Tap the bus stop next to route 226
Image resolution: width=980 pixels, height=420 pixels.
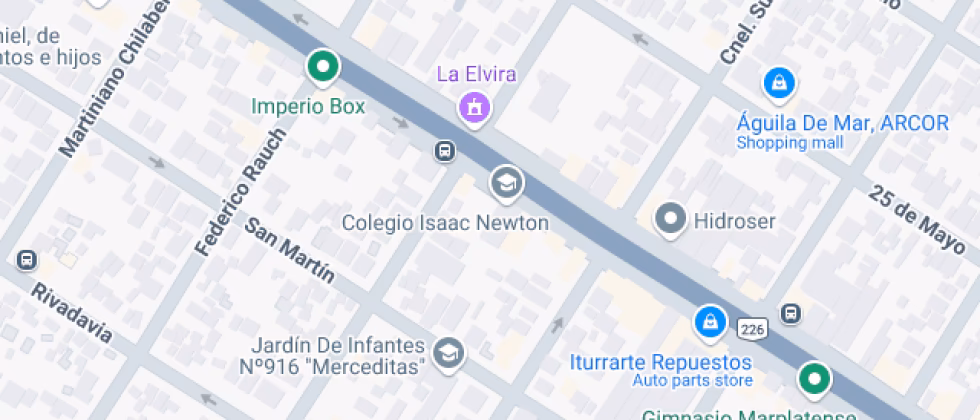(x=791, y=313)
